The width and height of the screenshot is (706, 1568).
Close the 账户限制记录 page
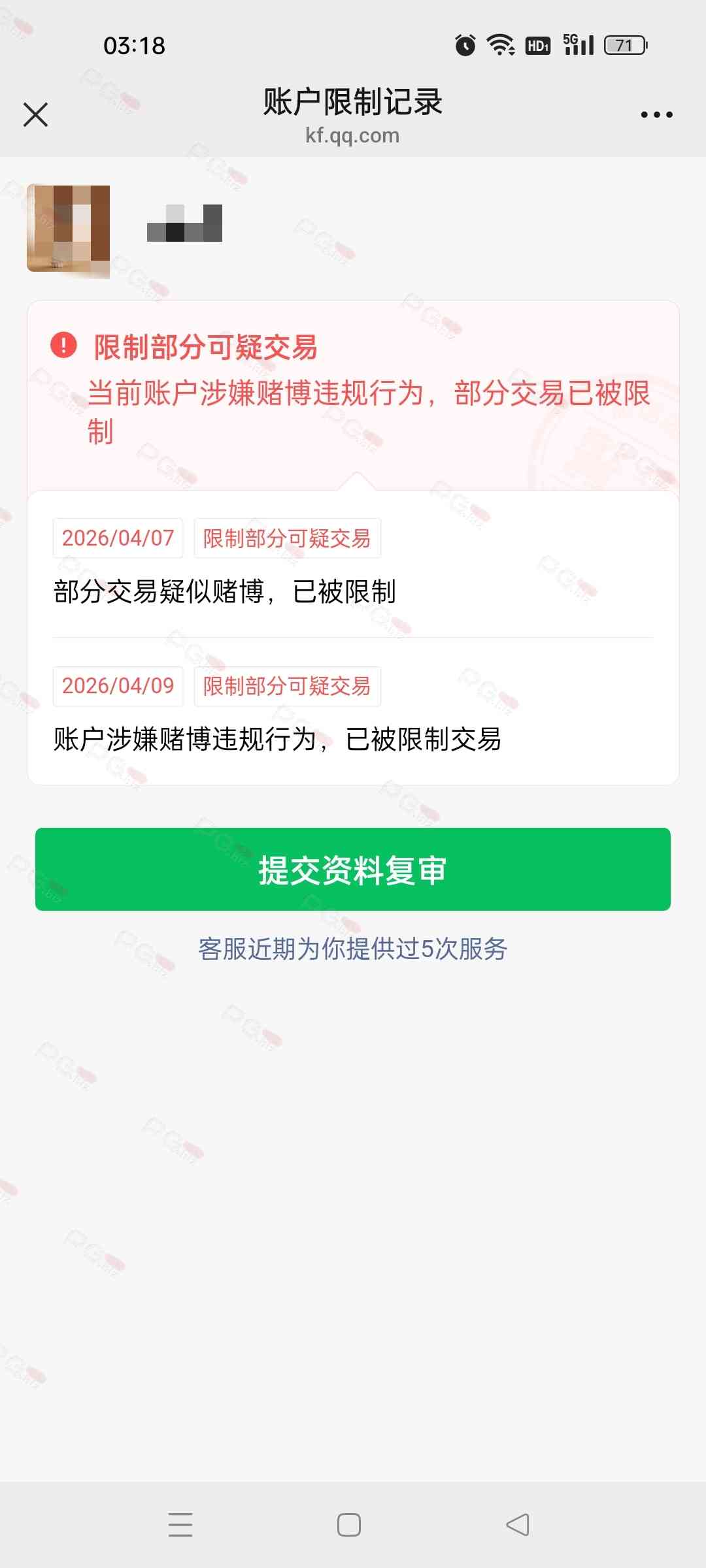pos(36,114)
